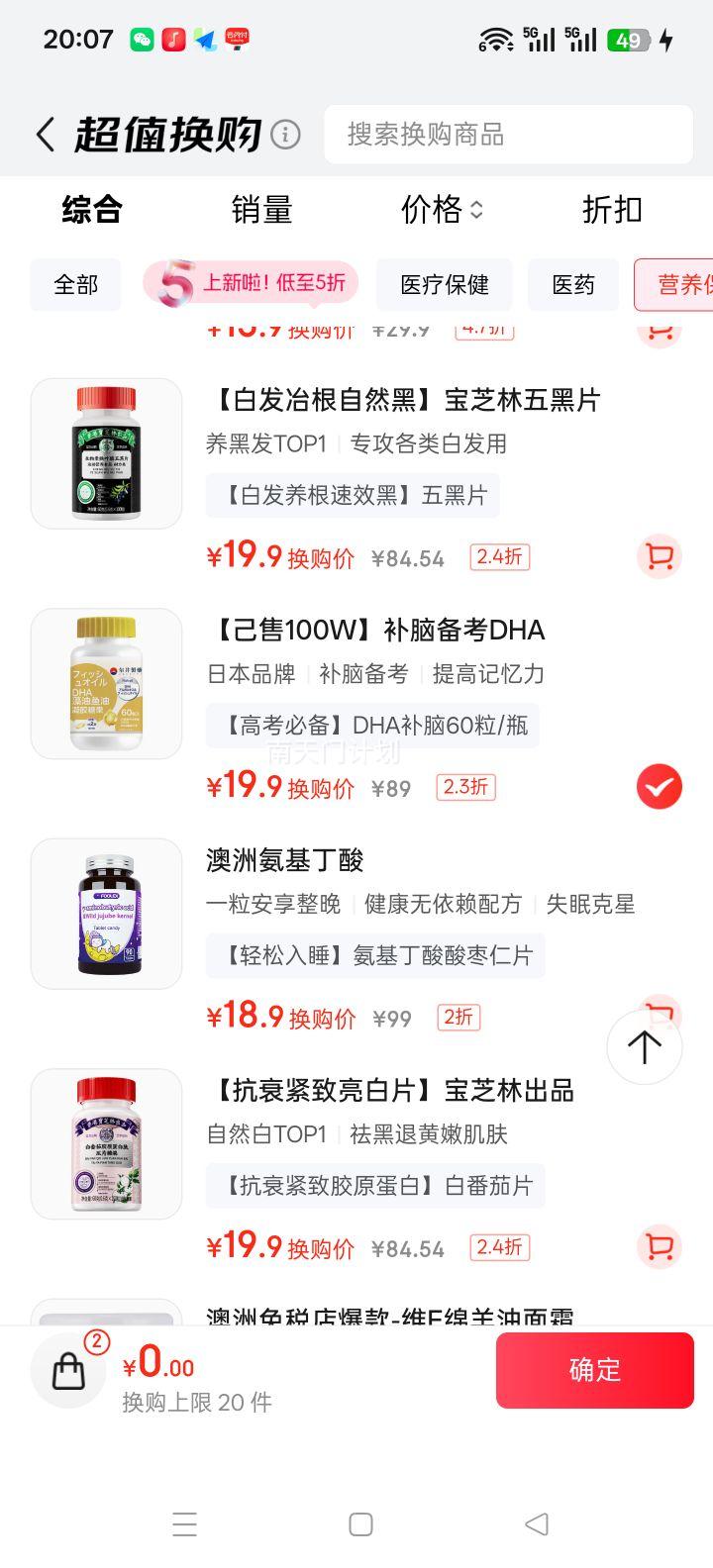Viewport: 713px width, 1568px height.
Task: Select the 全部 category chip
Action: (76, 285)
